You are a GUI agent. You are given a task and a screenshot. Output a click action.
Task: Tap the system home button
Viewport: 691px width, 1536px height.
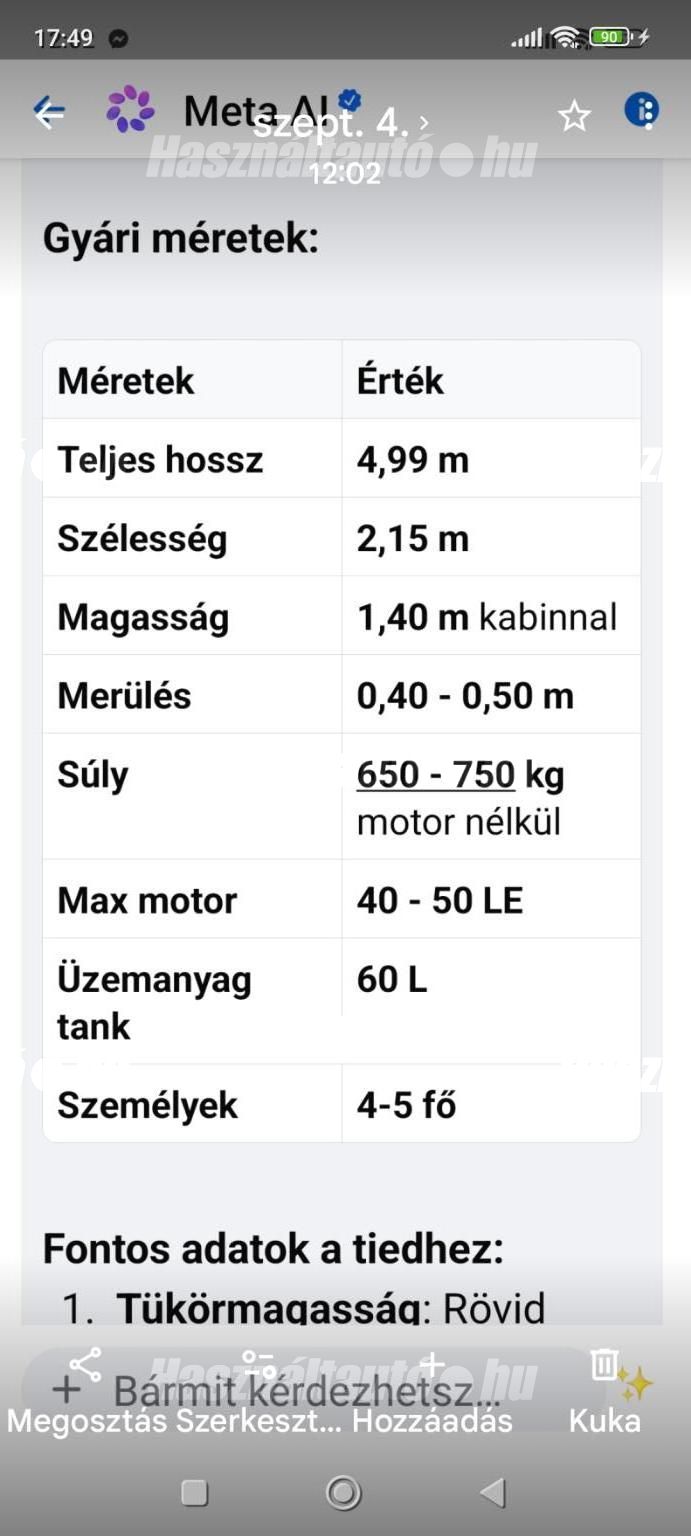[344, 1493]
